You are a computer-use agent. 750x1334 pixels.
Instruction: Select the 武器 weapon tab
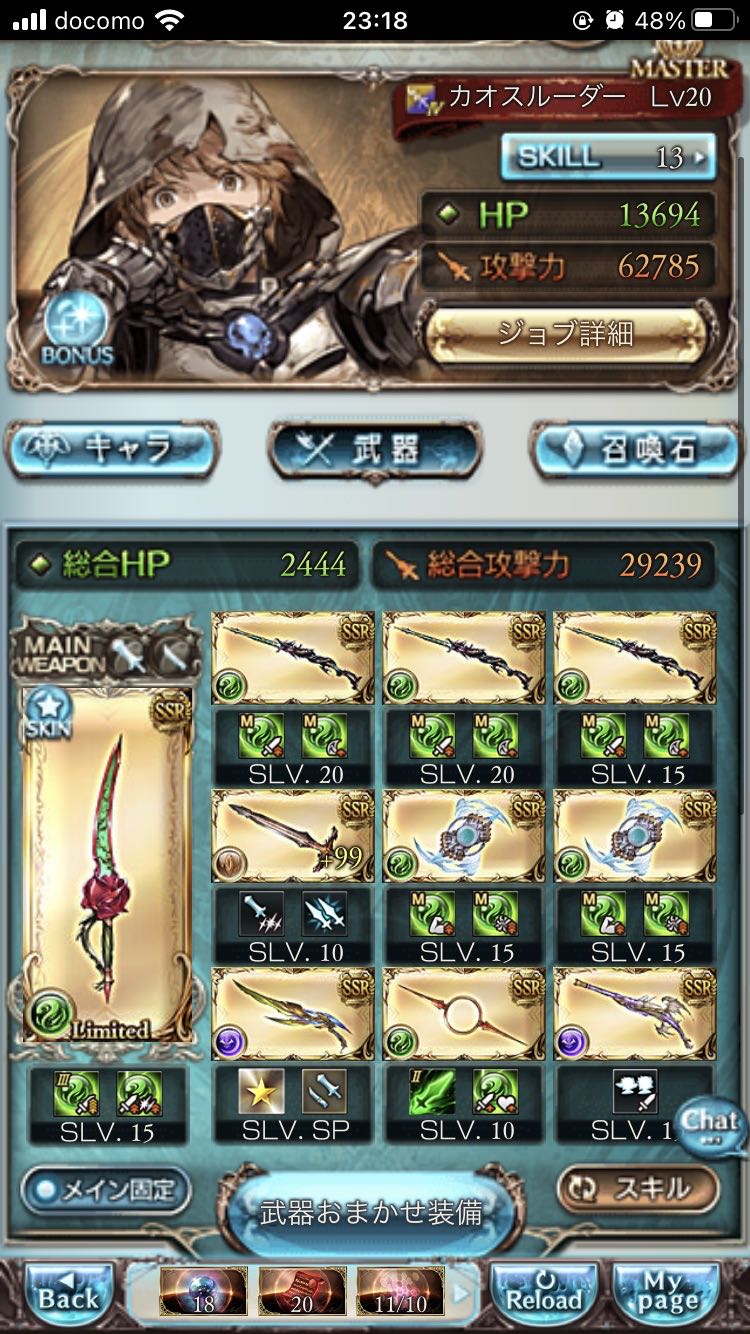tap(375, 451)
